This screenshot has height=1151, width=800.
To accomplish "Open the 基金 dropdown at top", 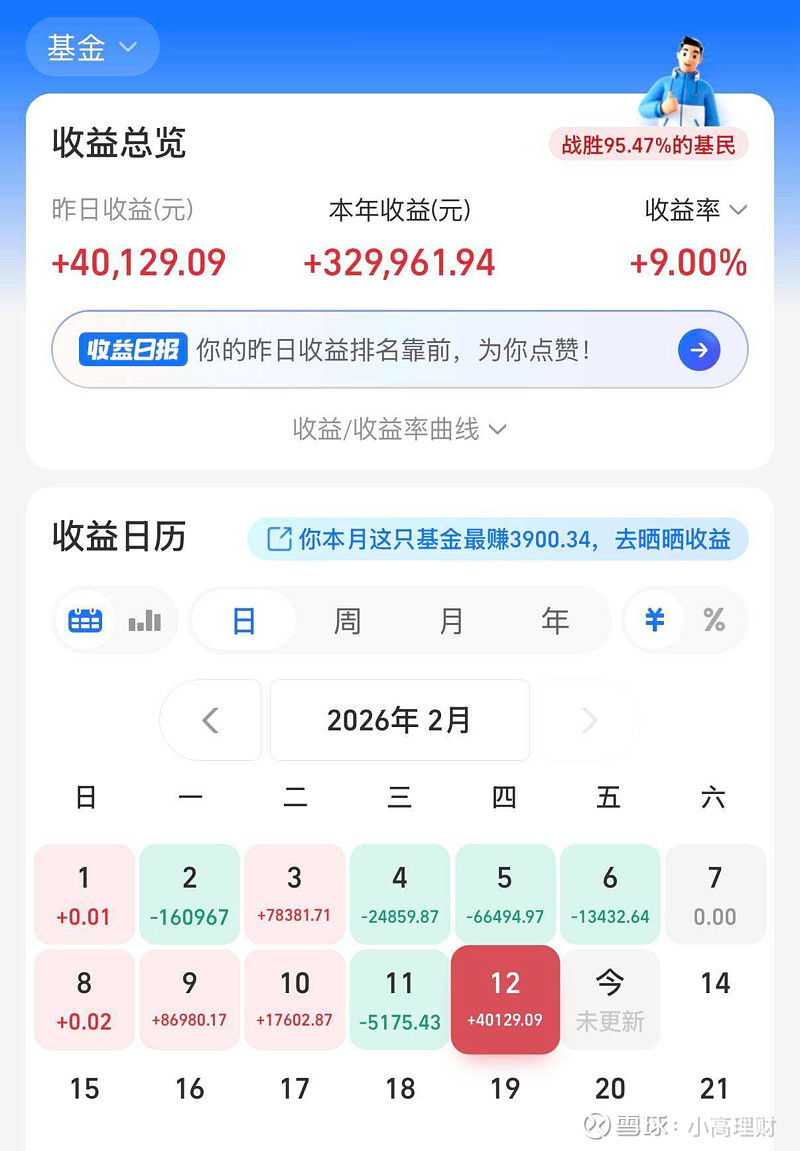I will tap(92, 46).
